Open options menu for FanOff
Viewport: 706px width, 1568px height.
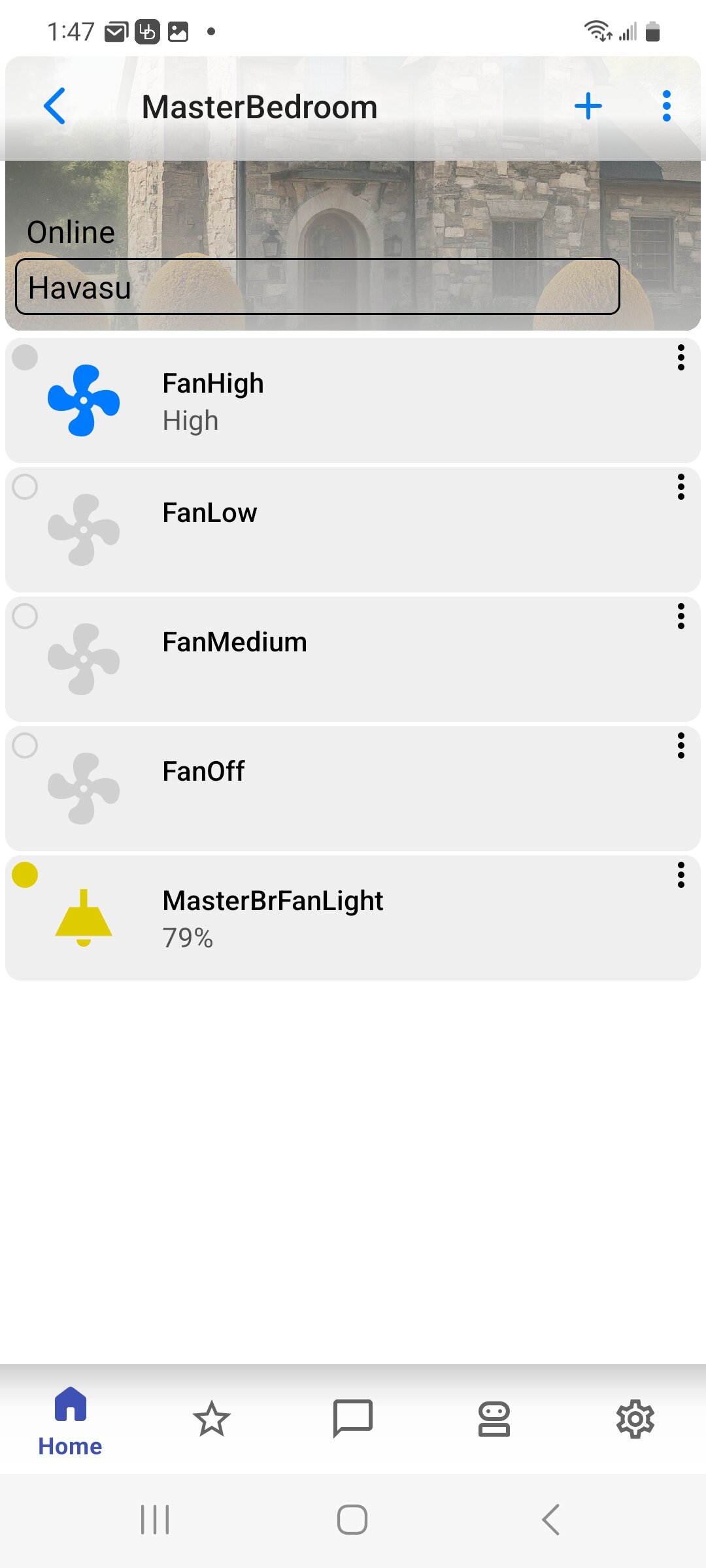(681, 746)
